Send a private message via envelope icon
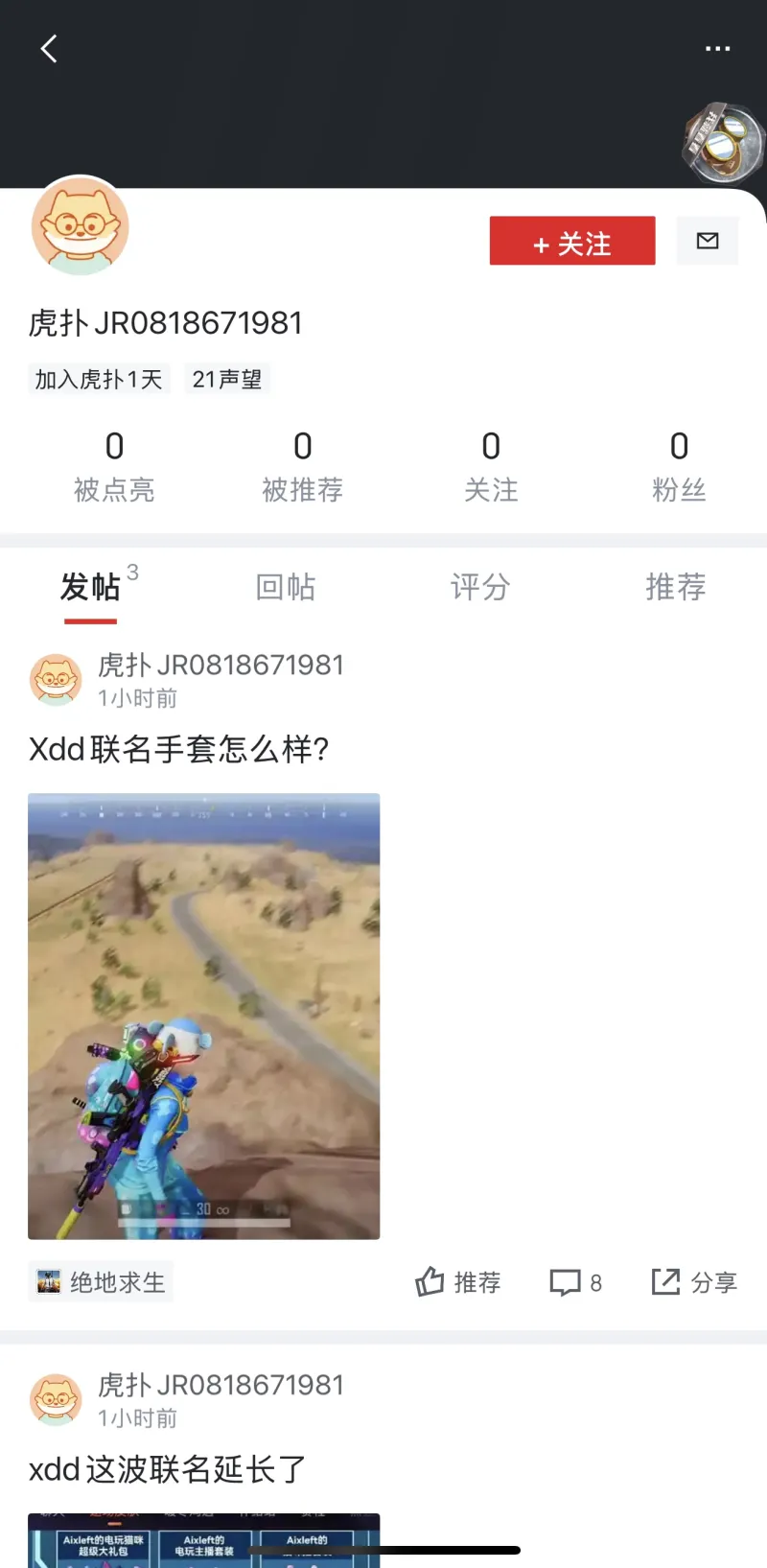Screen dimensions: 767x1568 coord(708,241)
